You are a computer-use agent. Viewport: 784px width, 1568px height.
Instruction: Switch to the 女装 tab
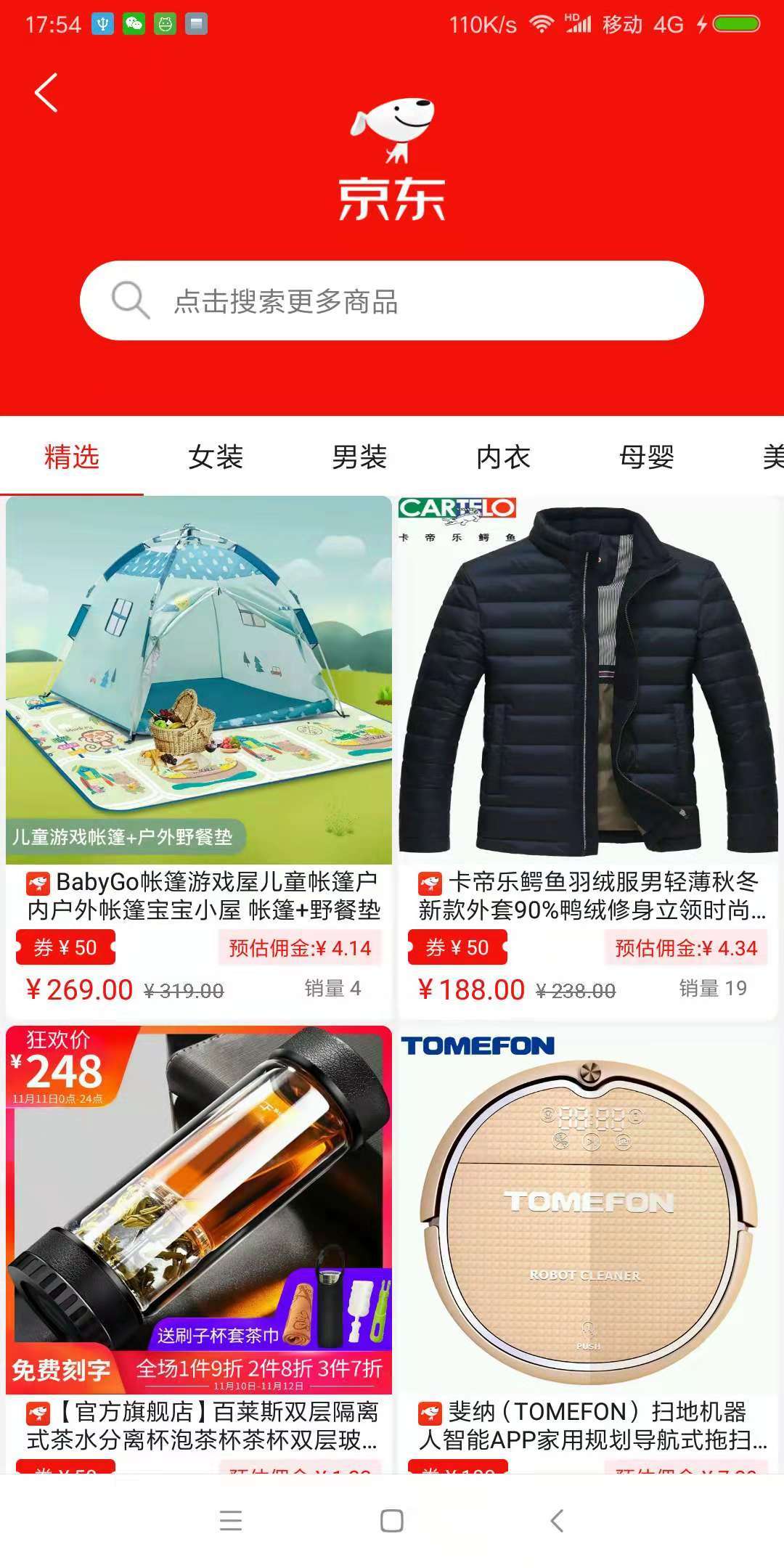[x=216, y=457]
